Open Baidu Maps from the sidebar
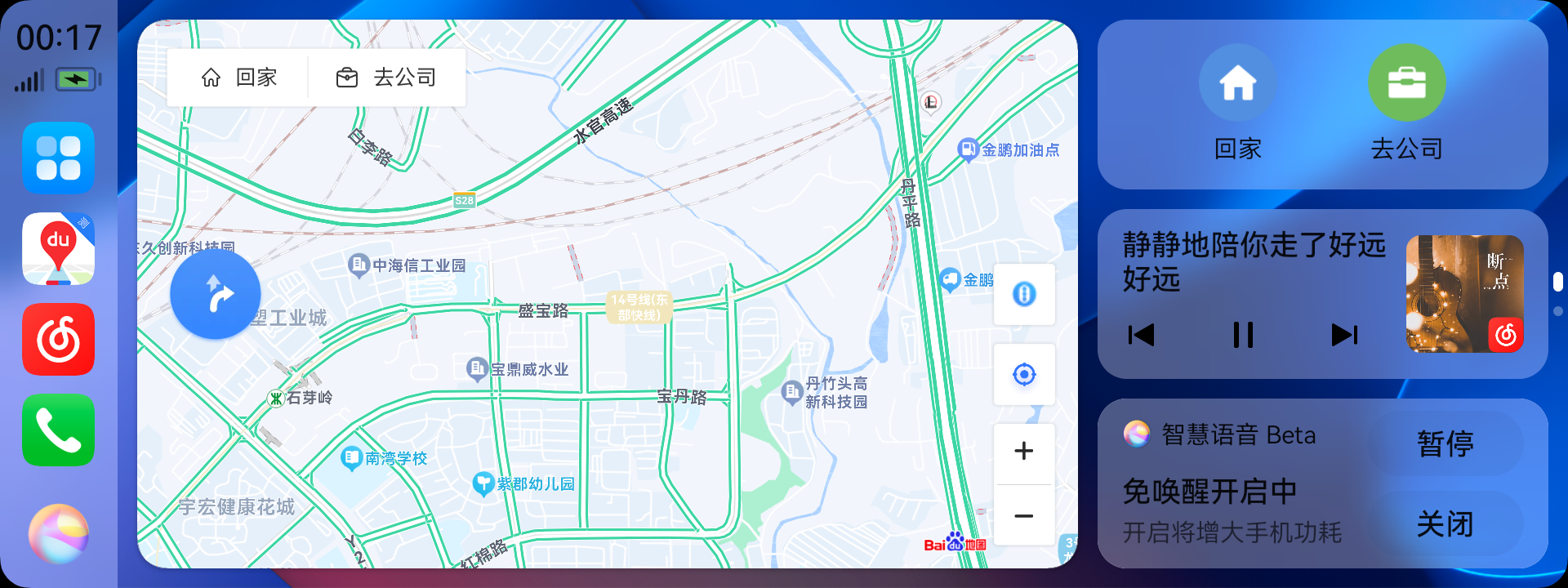 pos(58,248)
